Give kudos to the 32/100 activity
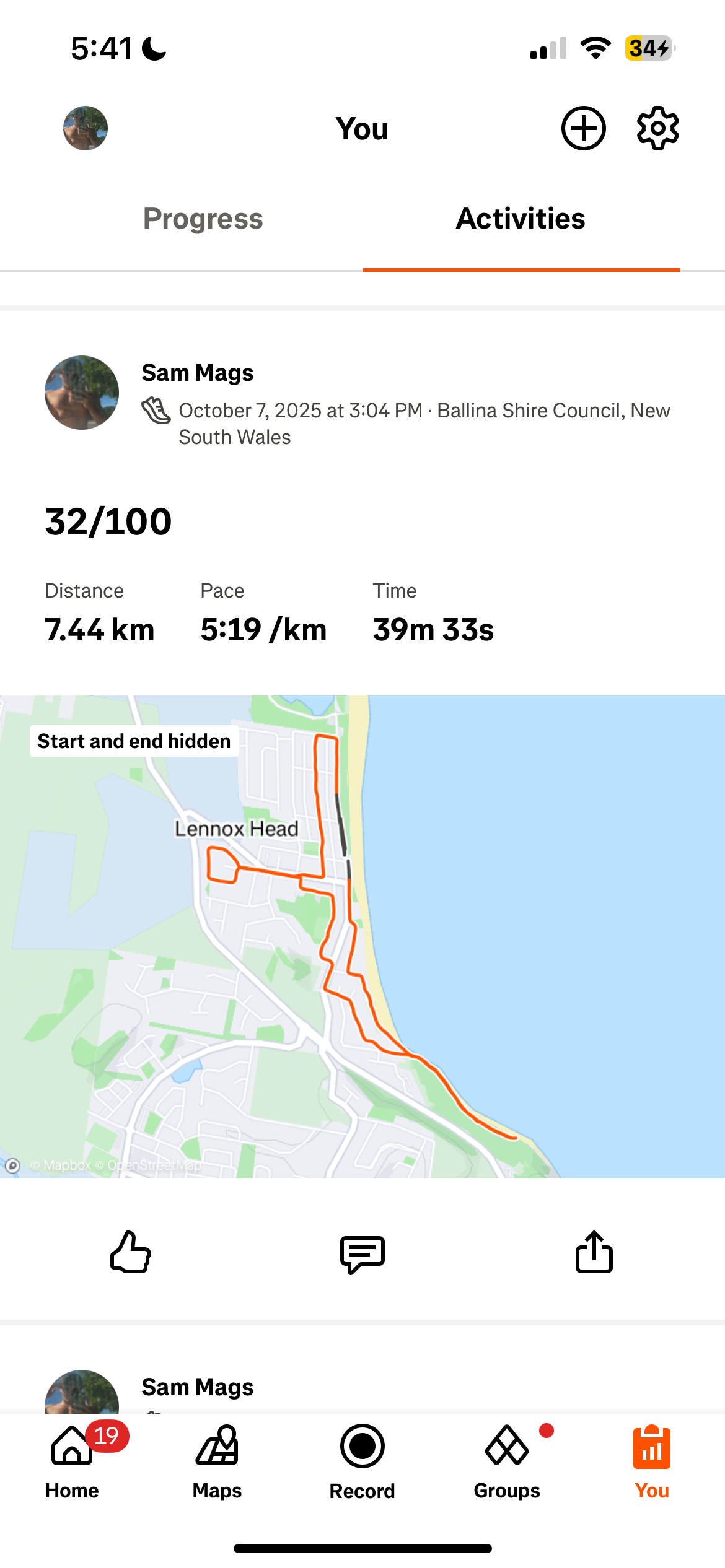 pos(130,1252)
